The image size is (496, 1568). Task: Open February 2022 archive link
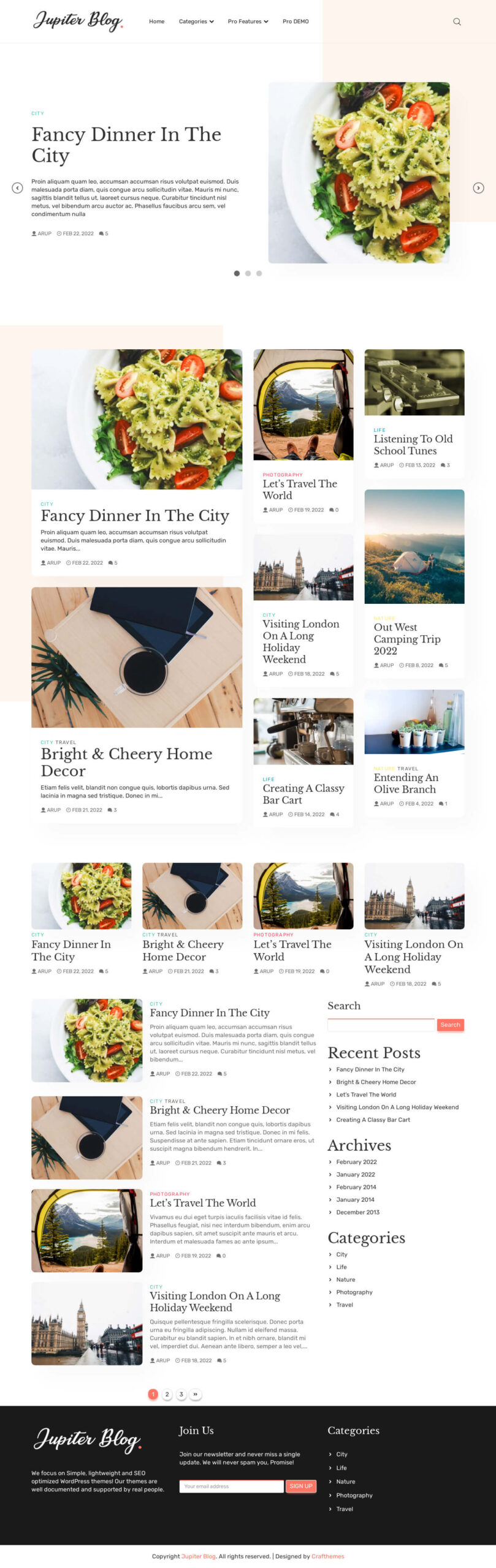point(356,1161)
